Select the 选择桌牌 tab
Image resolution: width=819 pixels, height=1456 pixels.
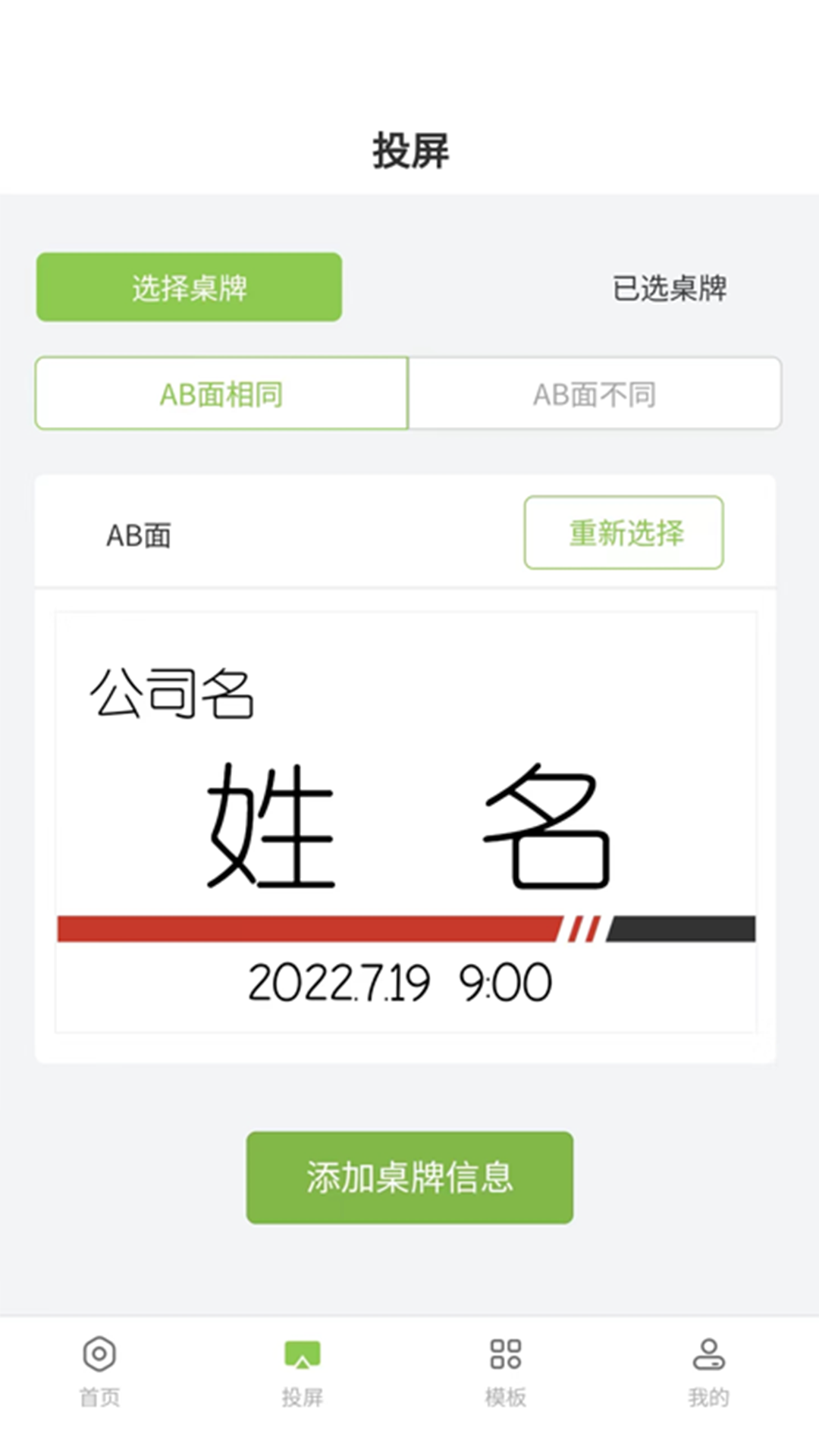pos(189,287)
